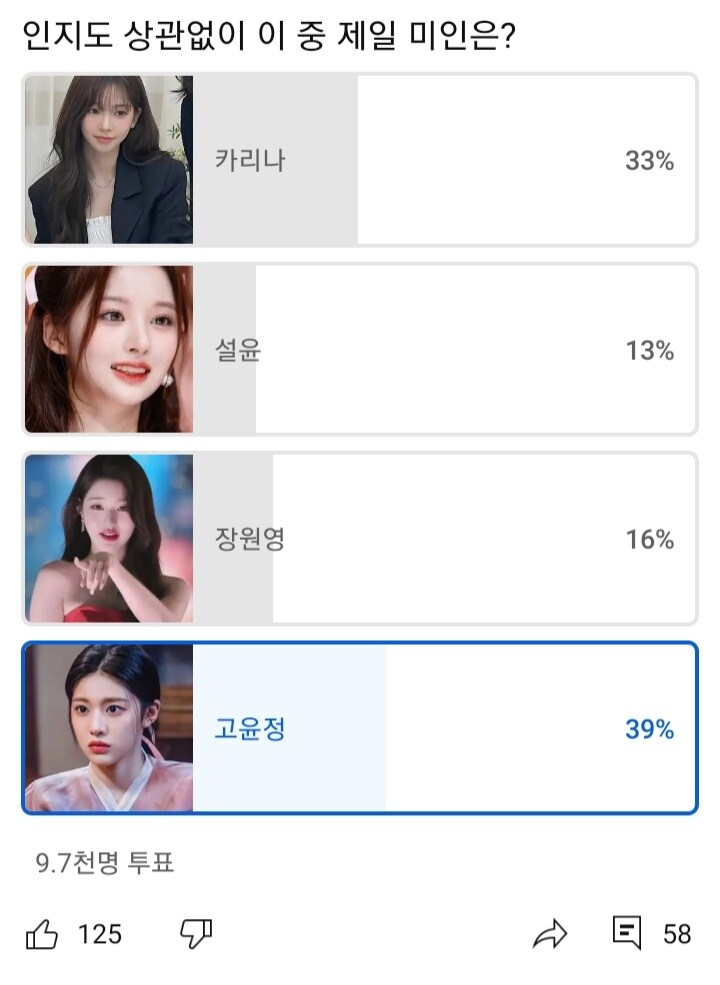The width and height of the screenshot is (720, 985).
Task: Choose the 장원영 poll option
Action: 360,539
